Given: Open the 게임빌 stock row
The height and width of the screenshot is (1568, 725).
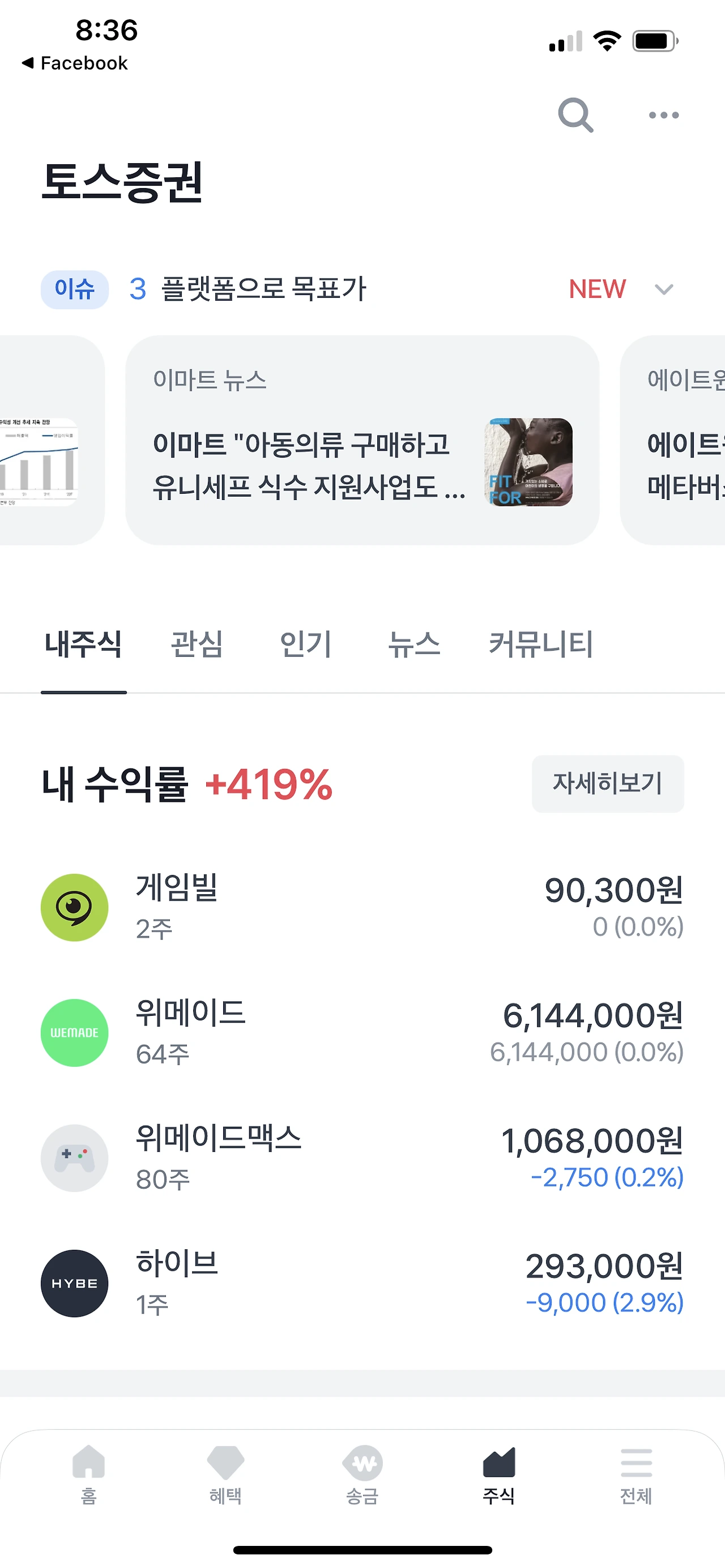Looking at the screenshot, I should [x=361, y=908].
